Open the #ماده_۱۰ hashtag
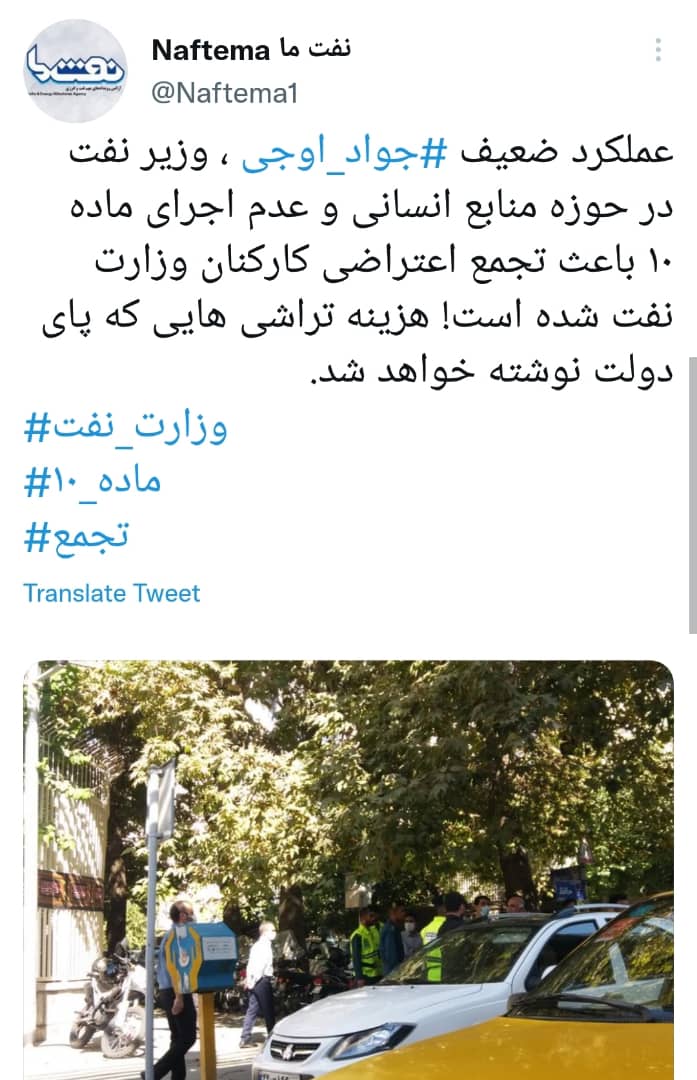Image resolution: width=697 pixels, height=1080 pixels. (92, 483)
